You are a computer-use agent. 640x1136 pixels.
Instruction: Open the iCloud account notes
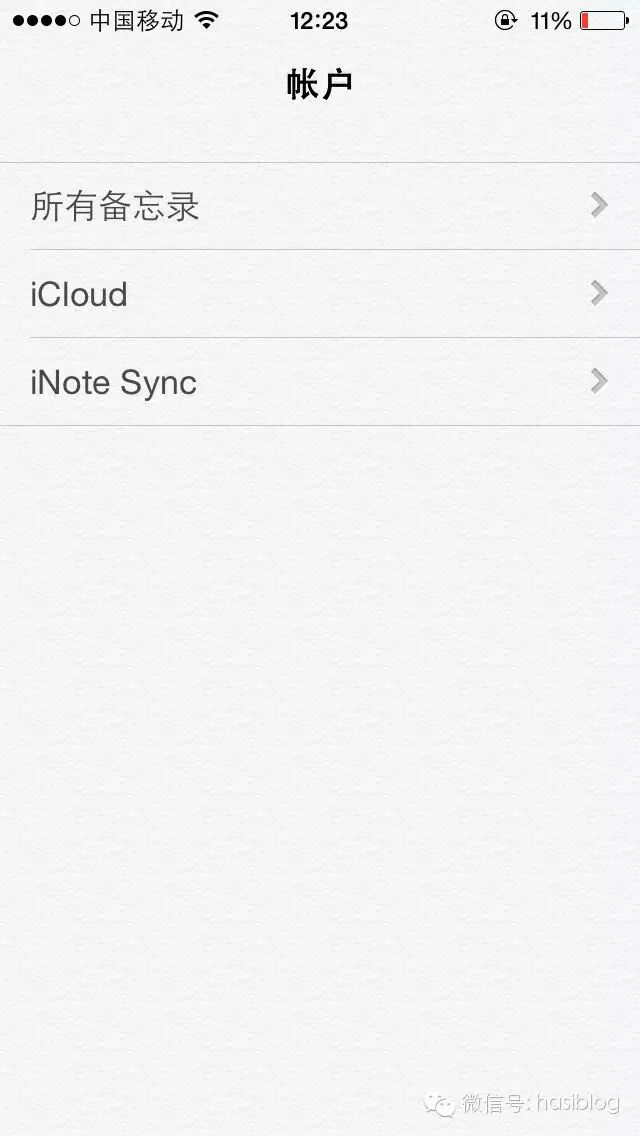pos(320,294)
